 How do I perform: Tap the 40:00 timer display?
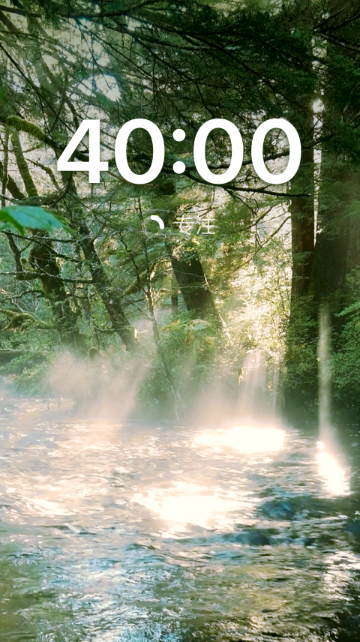pos(179,151)
